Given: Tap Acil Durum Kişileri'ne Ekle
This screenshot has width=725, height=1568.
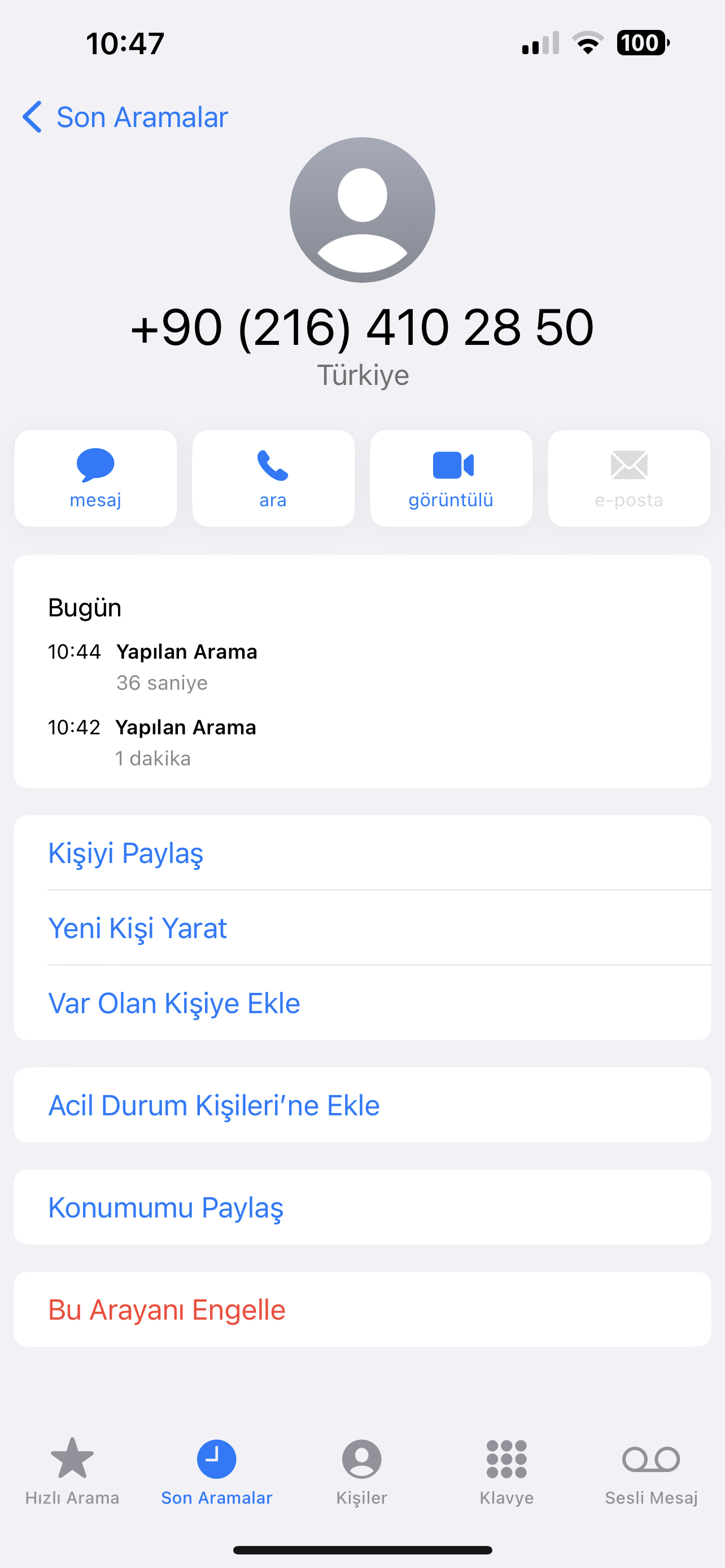Looking at the screenshot, I should pyautogui.click(x=362, y=1105).
